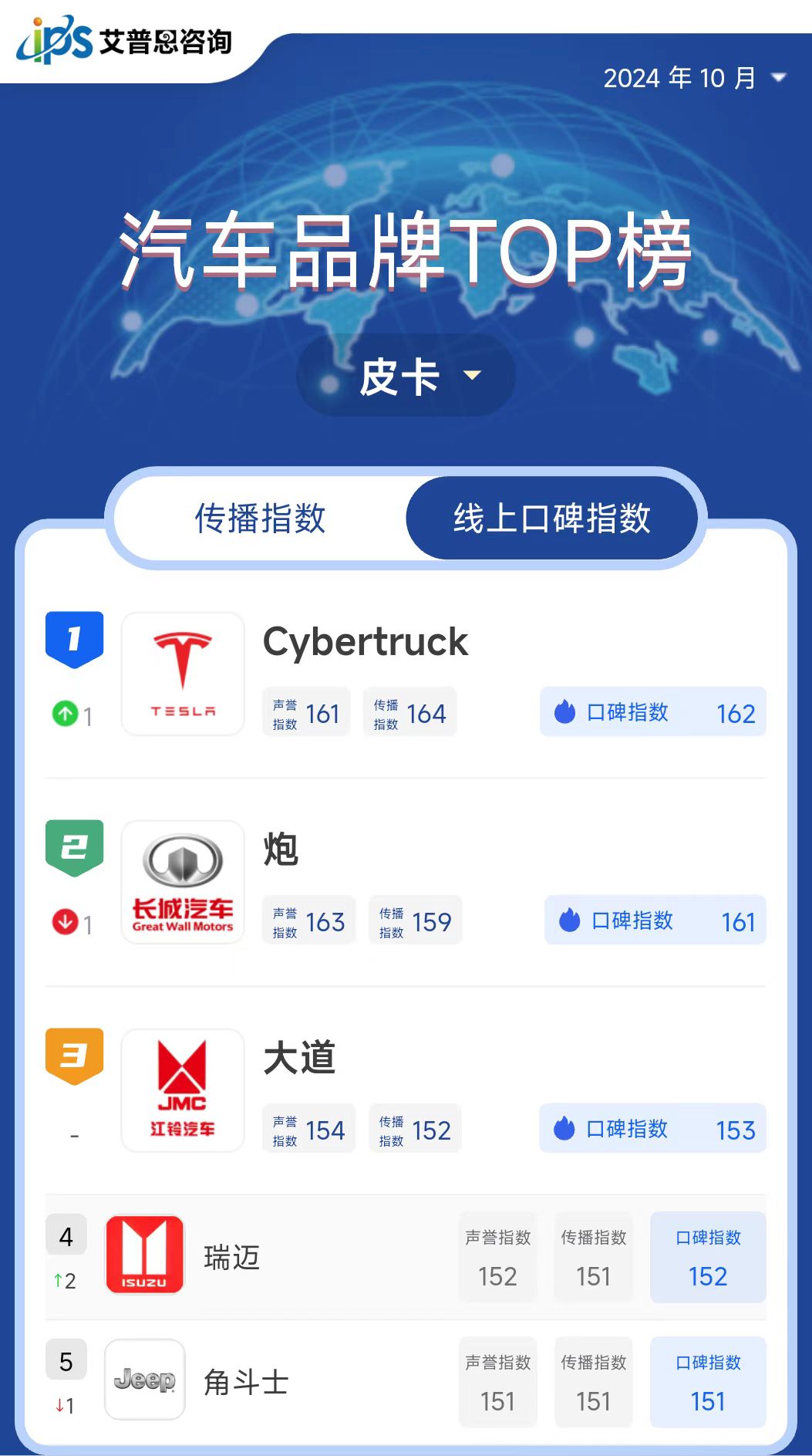Select the 线上口碑指数 tab
This screenshot has width=812, height=1456.
[x=551, y=518]
